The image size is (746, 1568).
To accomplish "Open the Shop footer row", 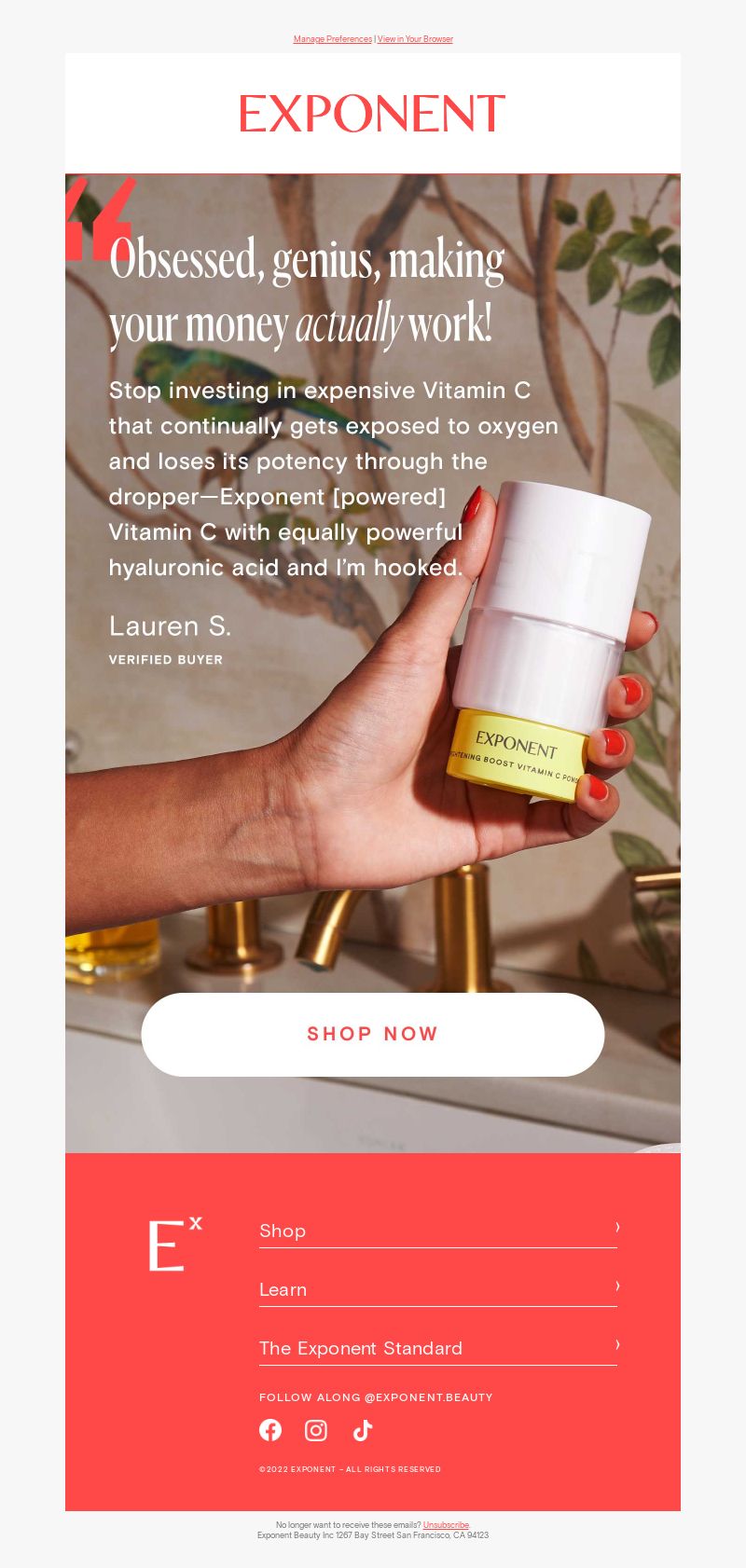I will pyautogui.click(x=437, y=1231).
